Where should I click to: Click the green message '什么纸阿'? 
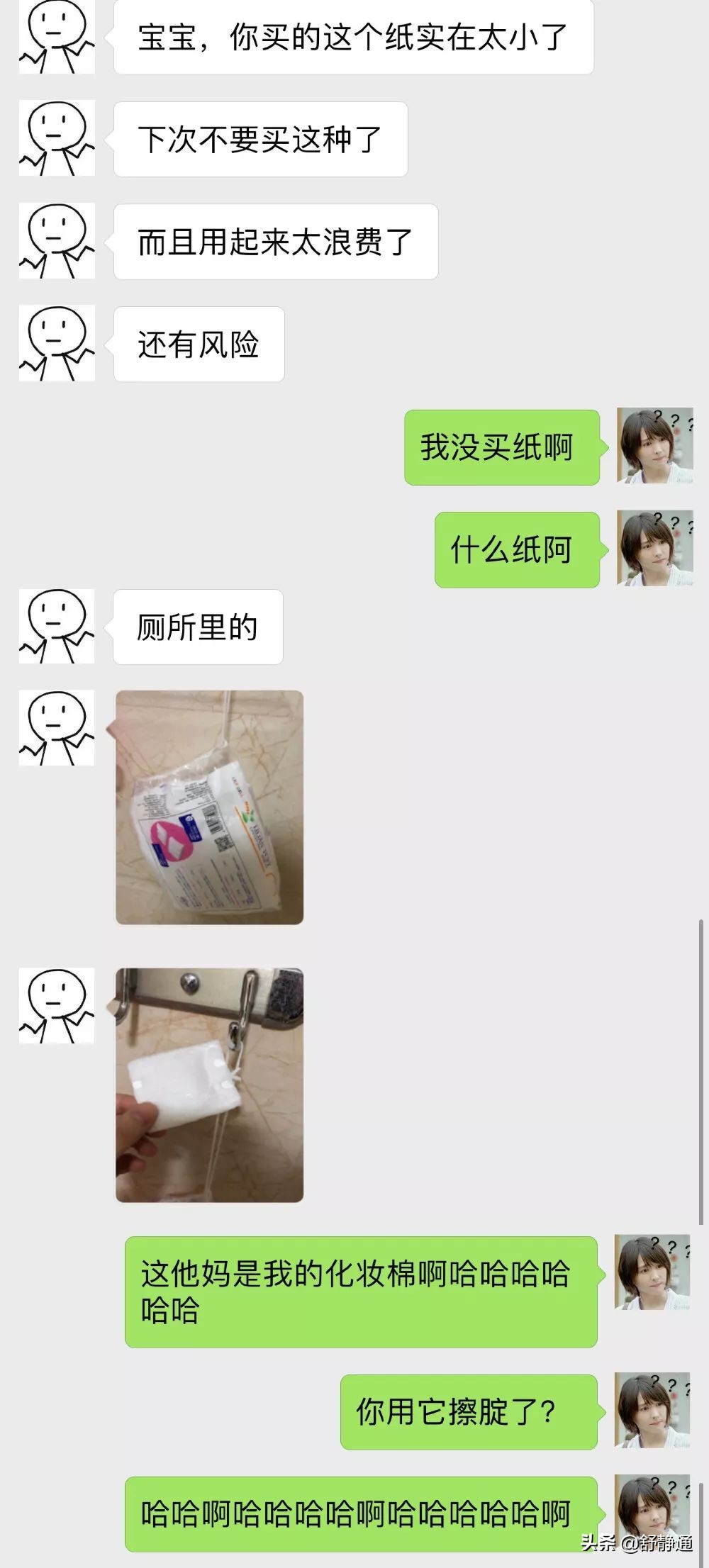[518, 549]
